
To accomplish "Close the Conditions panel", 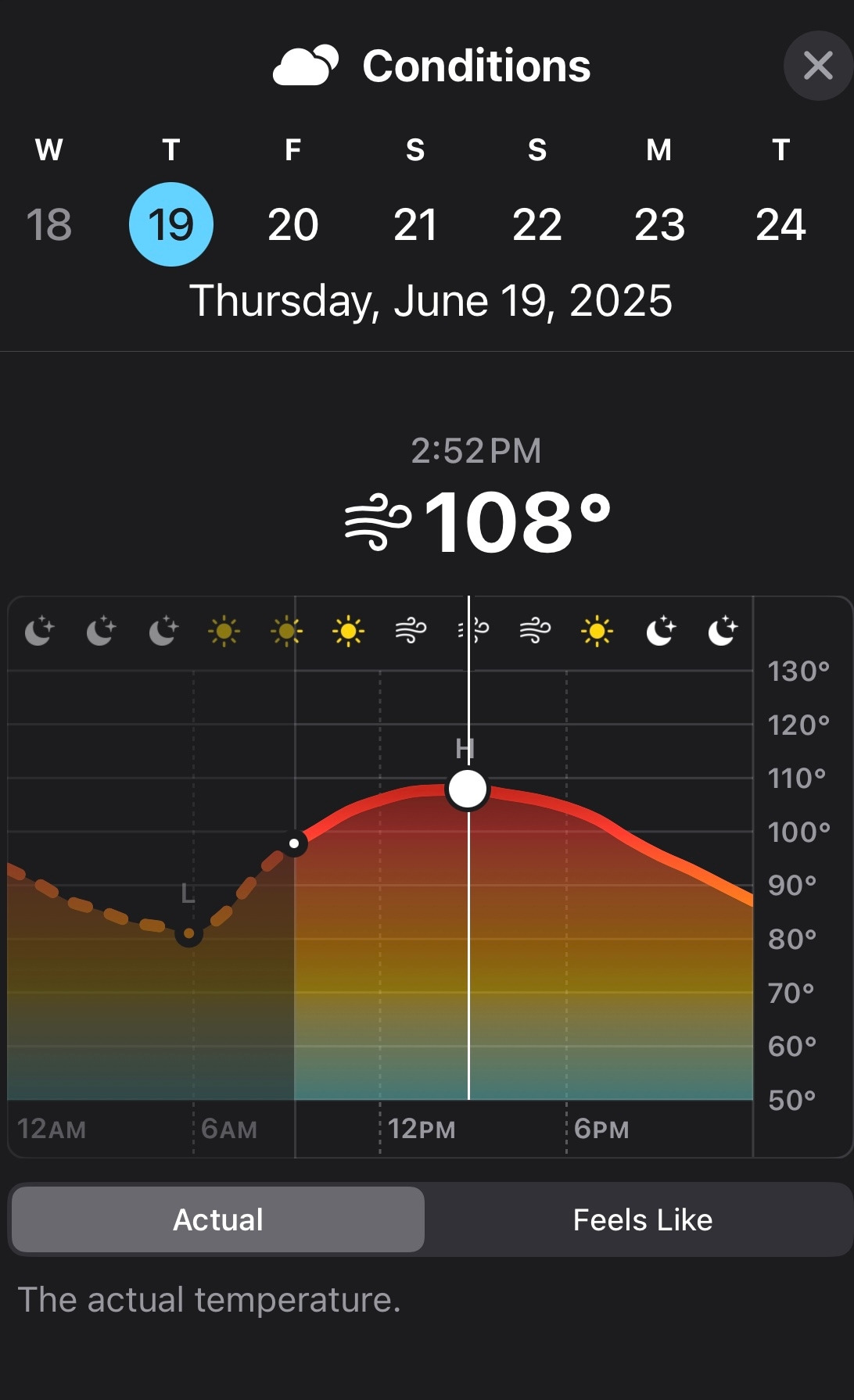I will click(x=818, y=66).
